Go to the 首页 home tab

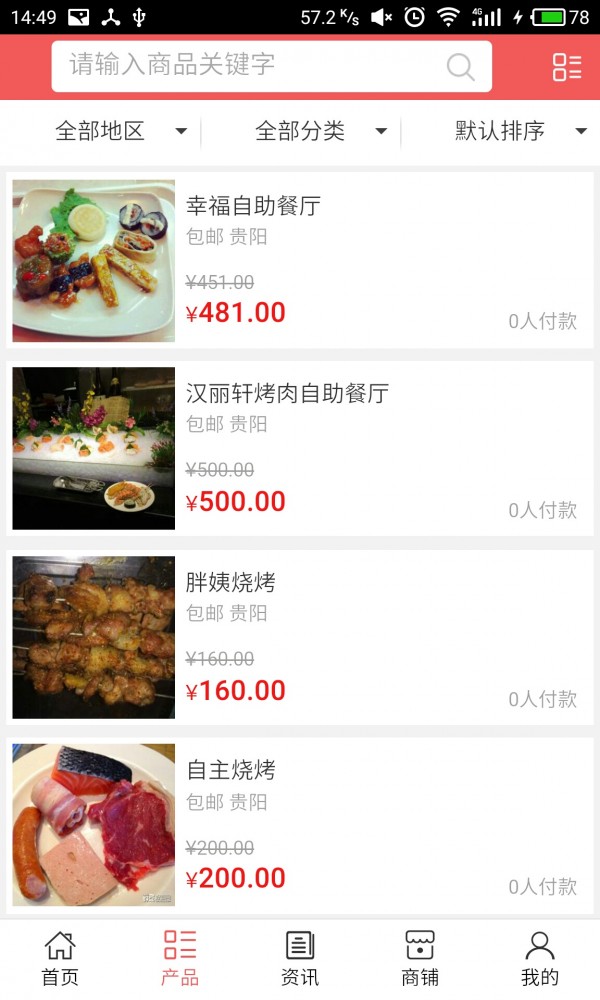60,958
